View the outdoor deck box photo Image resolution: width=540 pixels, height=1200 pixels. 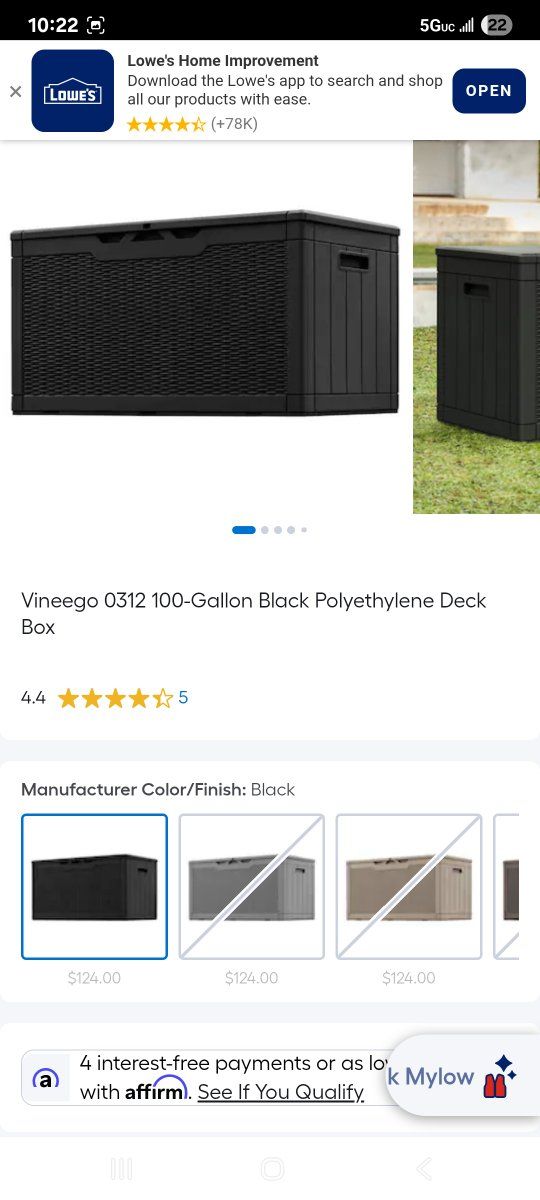coord(477,327)
